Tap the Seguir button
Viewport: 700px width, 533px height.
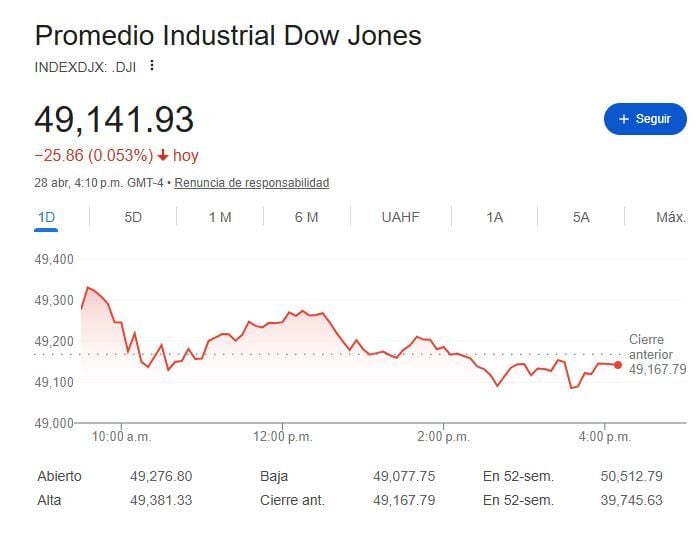pos(645,118)
